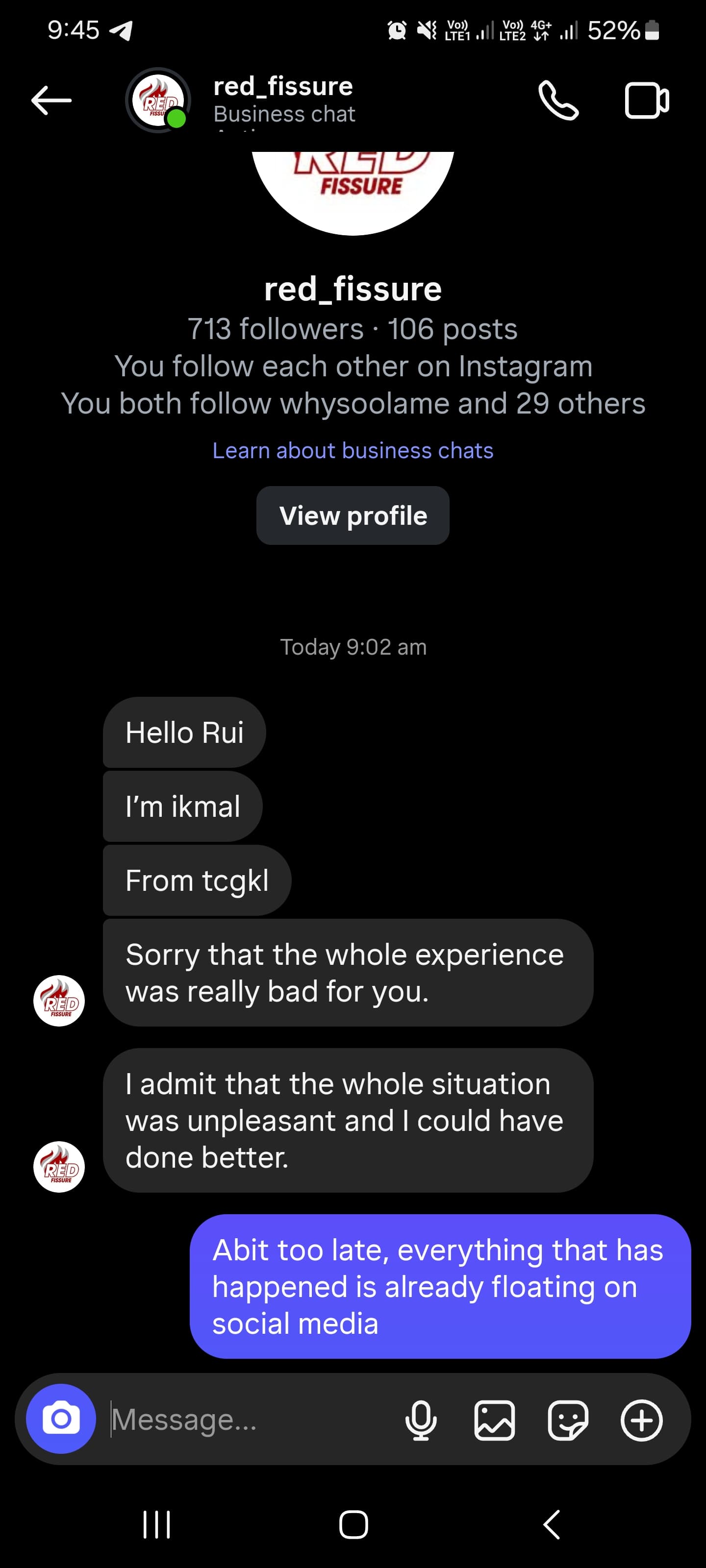
Task: Start a video call with red_fissure
Action: [646, 100]
